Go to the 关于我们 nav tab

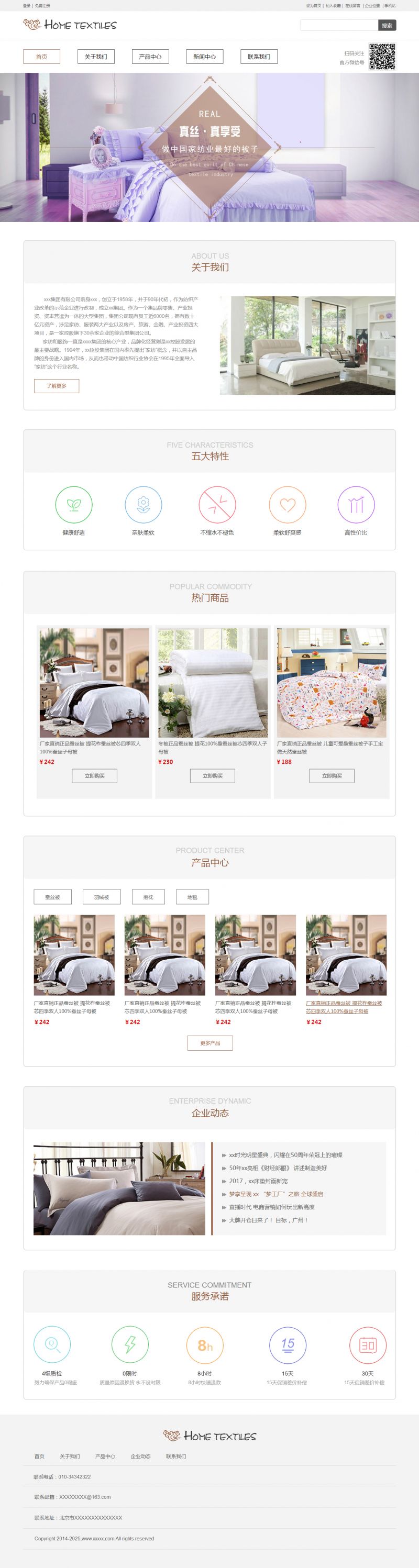tap(96, 57)
